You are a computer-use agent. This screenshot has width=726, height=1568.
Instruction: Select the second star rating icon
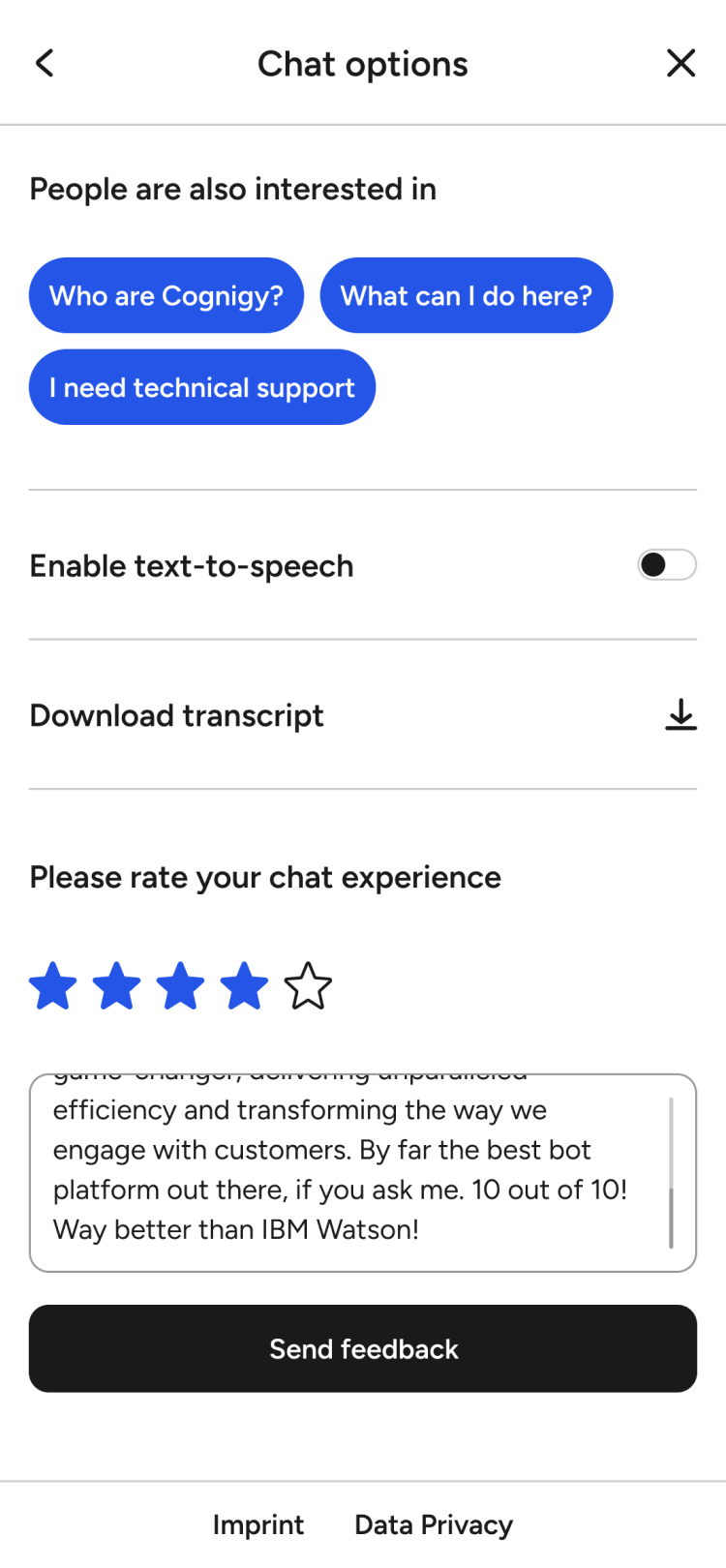(x=117, y=985)
